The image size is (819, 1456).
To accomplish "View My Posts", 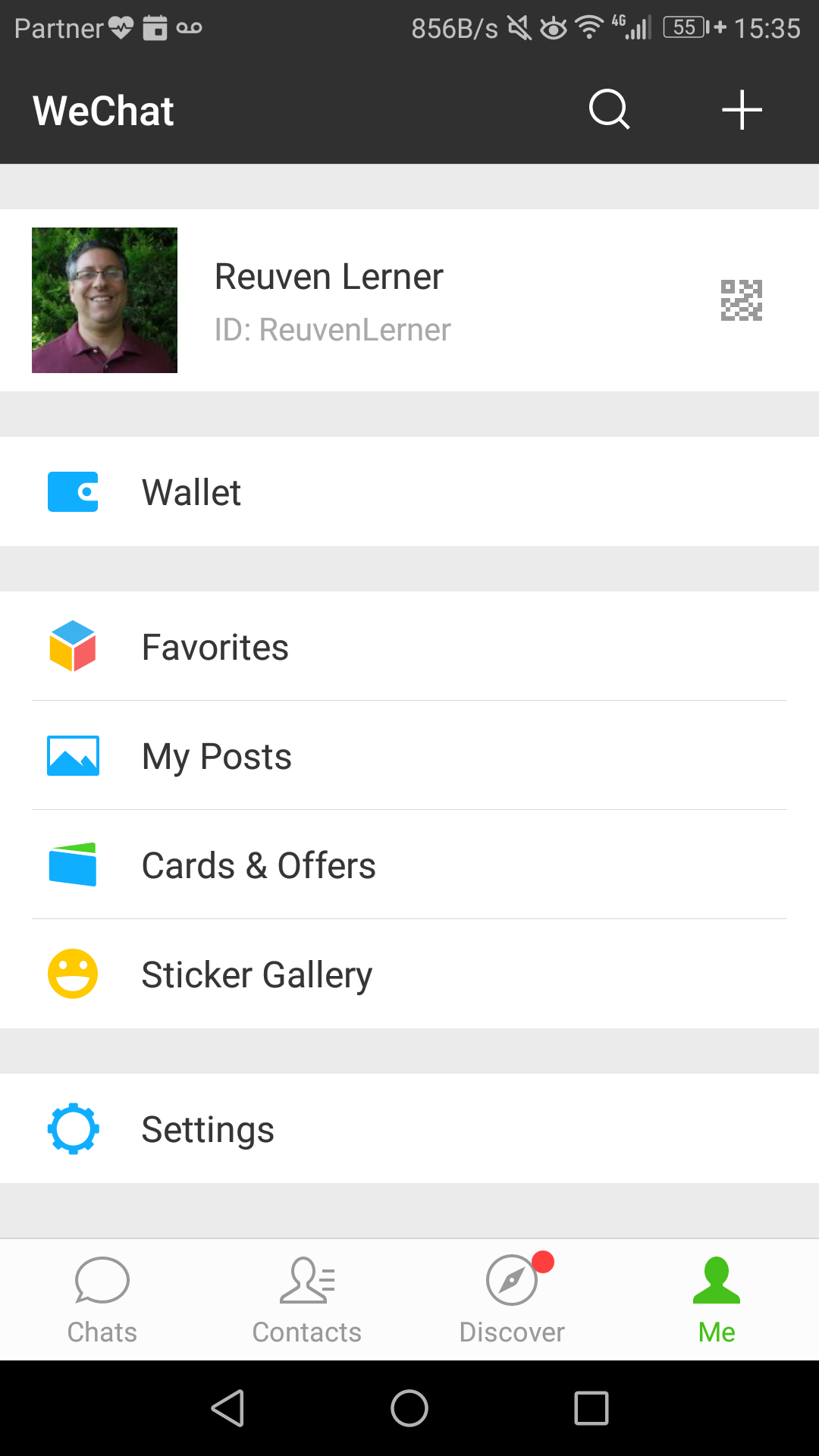I will coord(409,756).
